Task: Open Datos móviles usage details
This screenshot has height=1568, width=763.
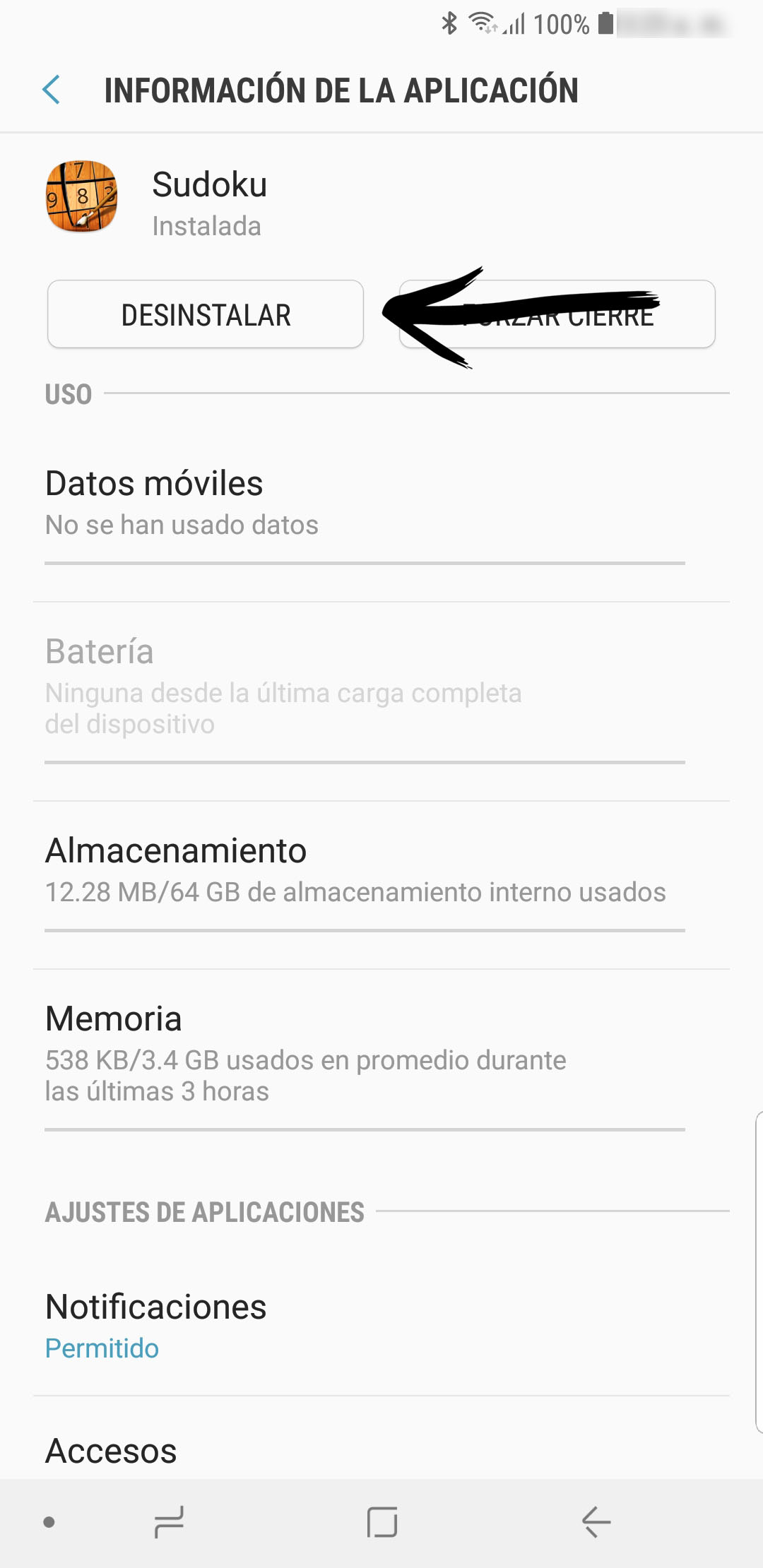Action: (381, 503)
